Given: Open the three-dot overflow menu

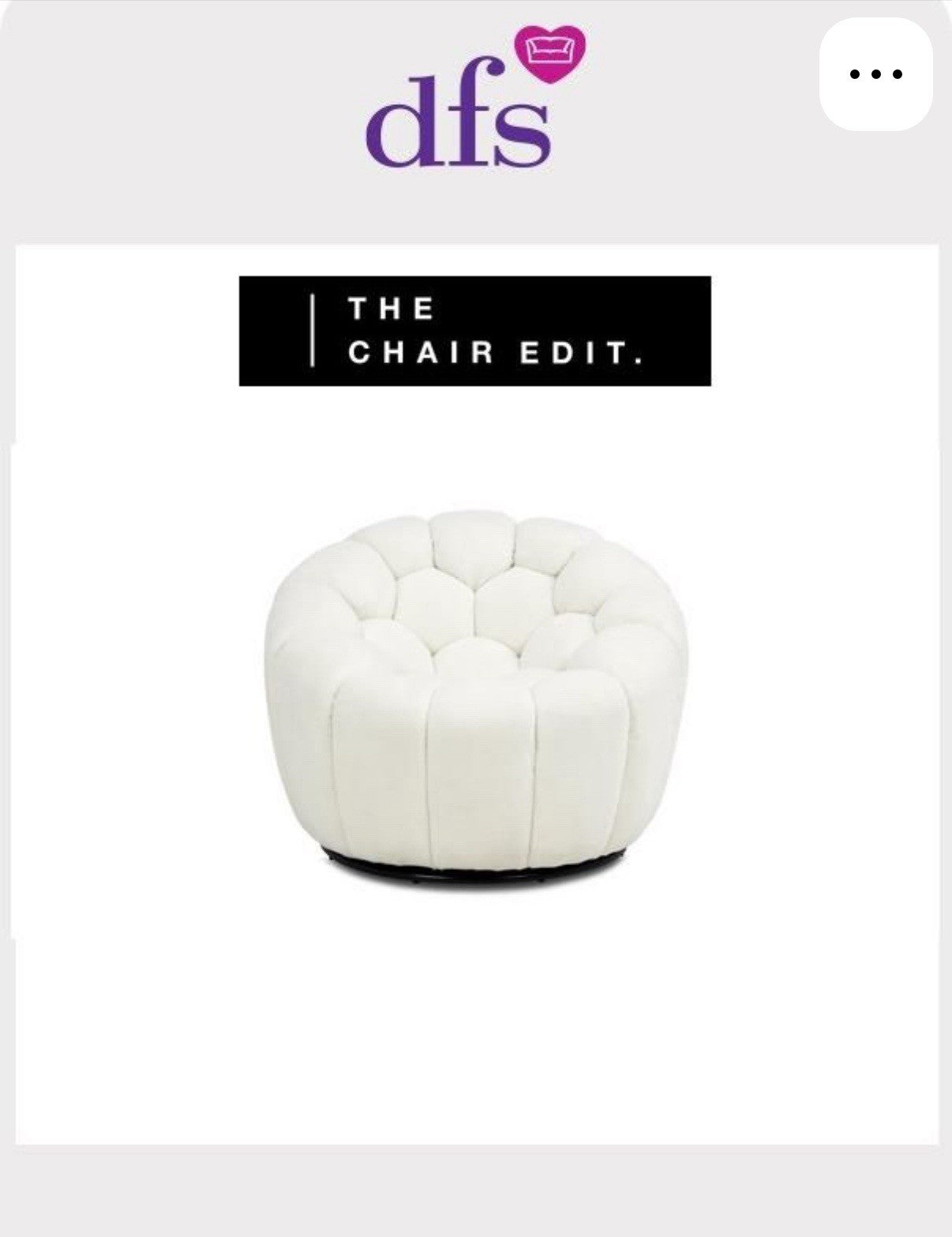Looking at the screenshot, I should pos(875,74).
